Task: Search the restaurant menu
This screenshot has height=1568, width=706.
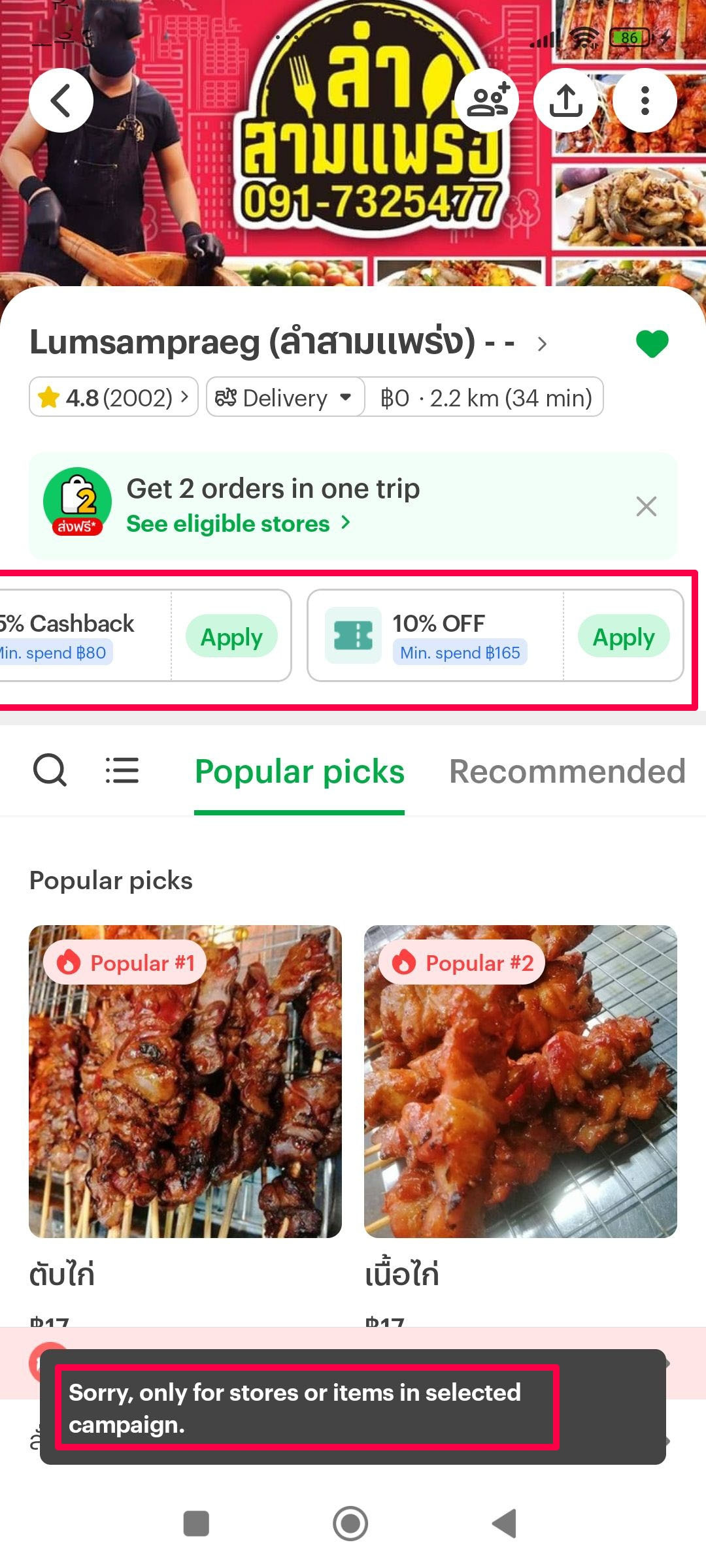Action: [50, 770]
